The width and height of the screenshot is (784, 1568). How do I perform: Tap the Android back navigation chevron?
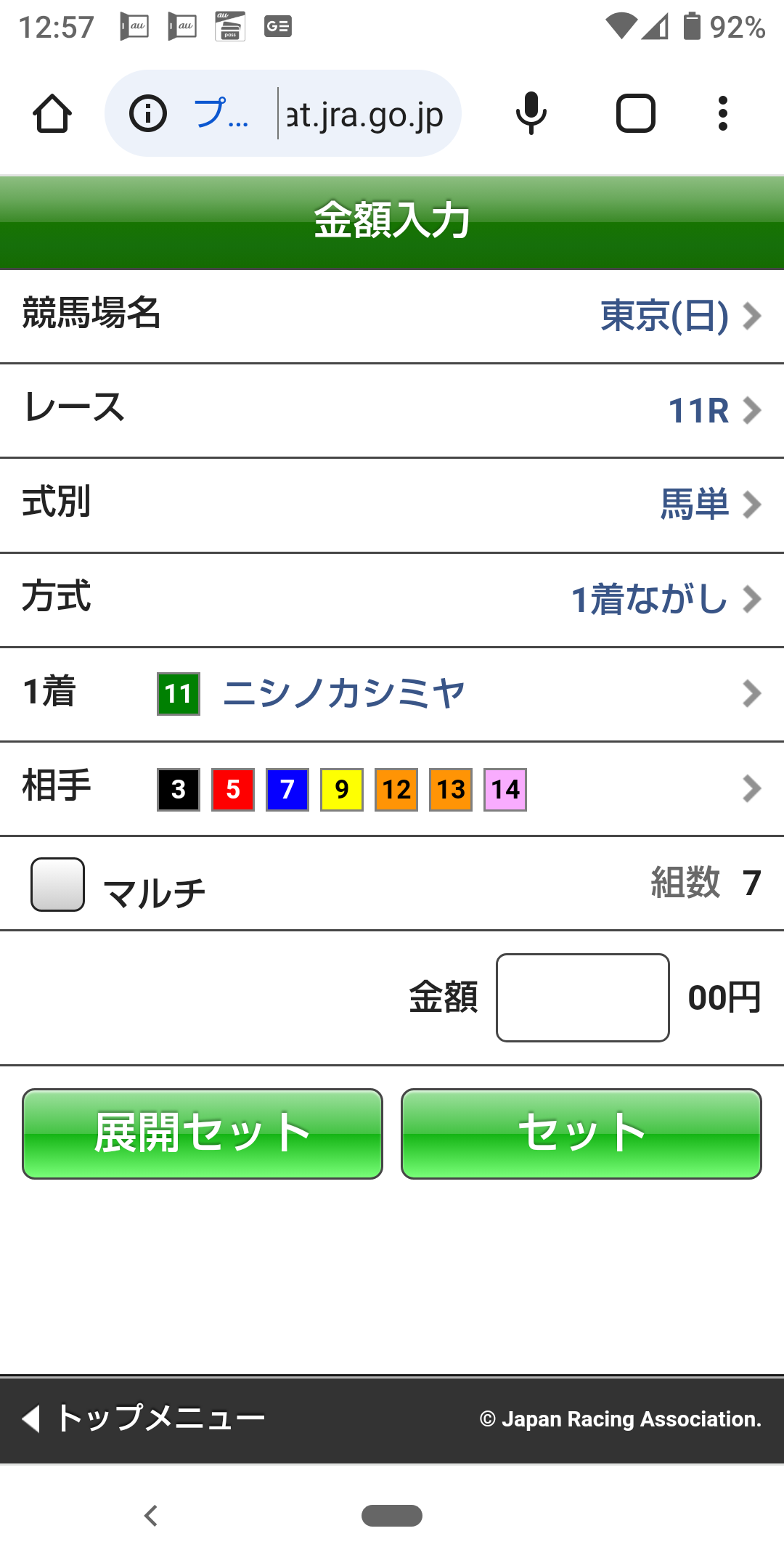[151, 1516]
